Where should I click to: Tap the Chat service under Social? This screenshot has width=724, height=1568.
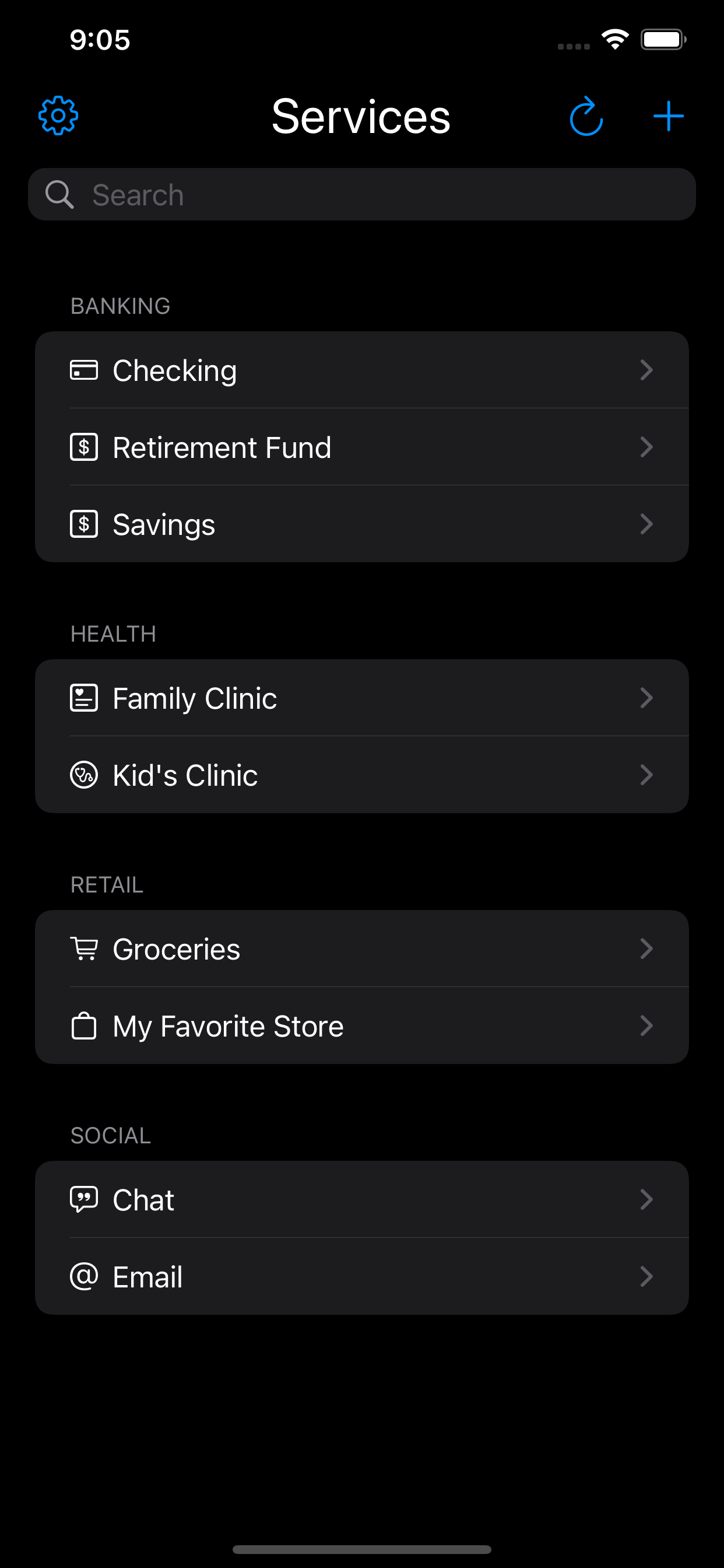pos(362,1199)
